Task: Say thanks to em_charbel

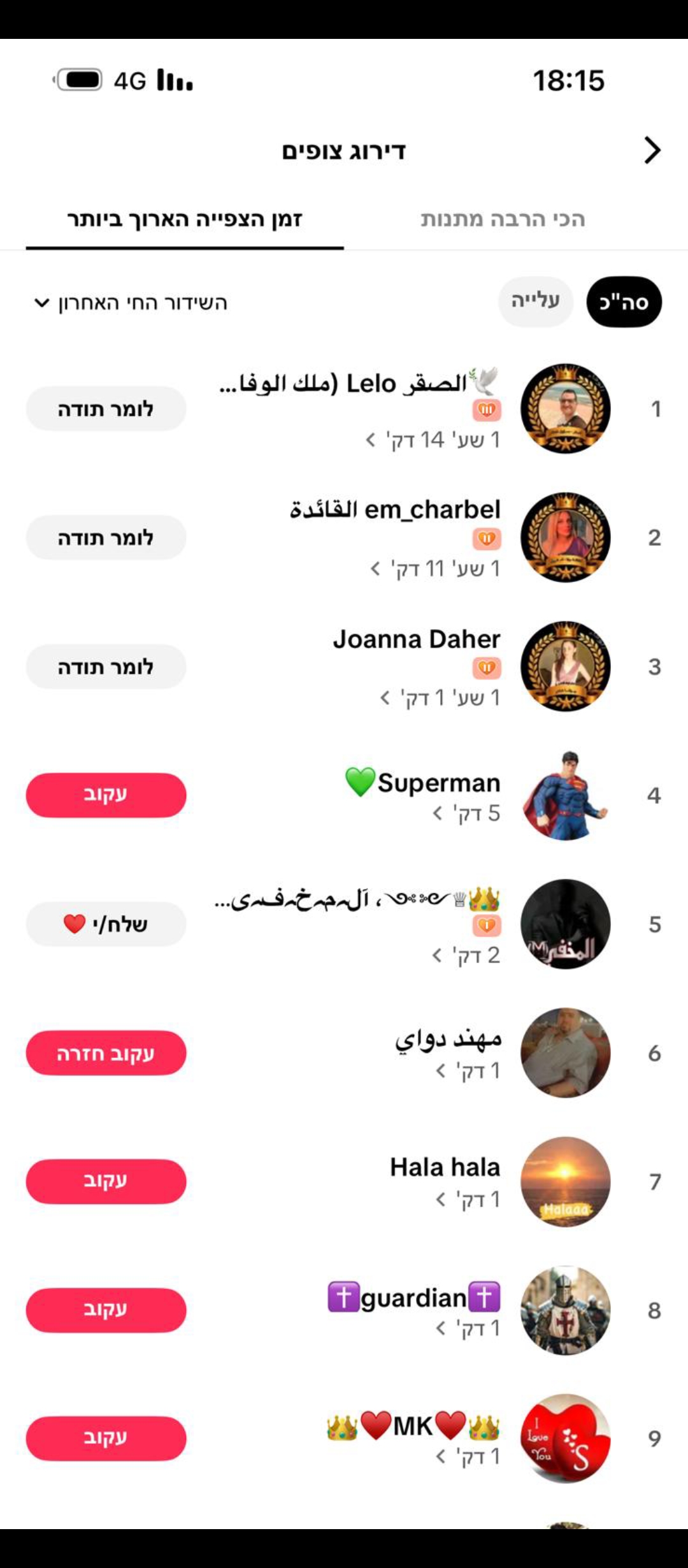Action: [x=106, y=538]
